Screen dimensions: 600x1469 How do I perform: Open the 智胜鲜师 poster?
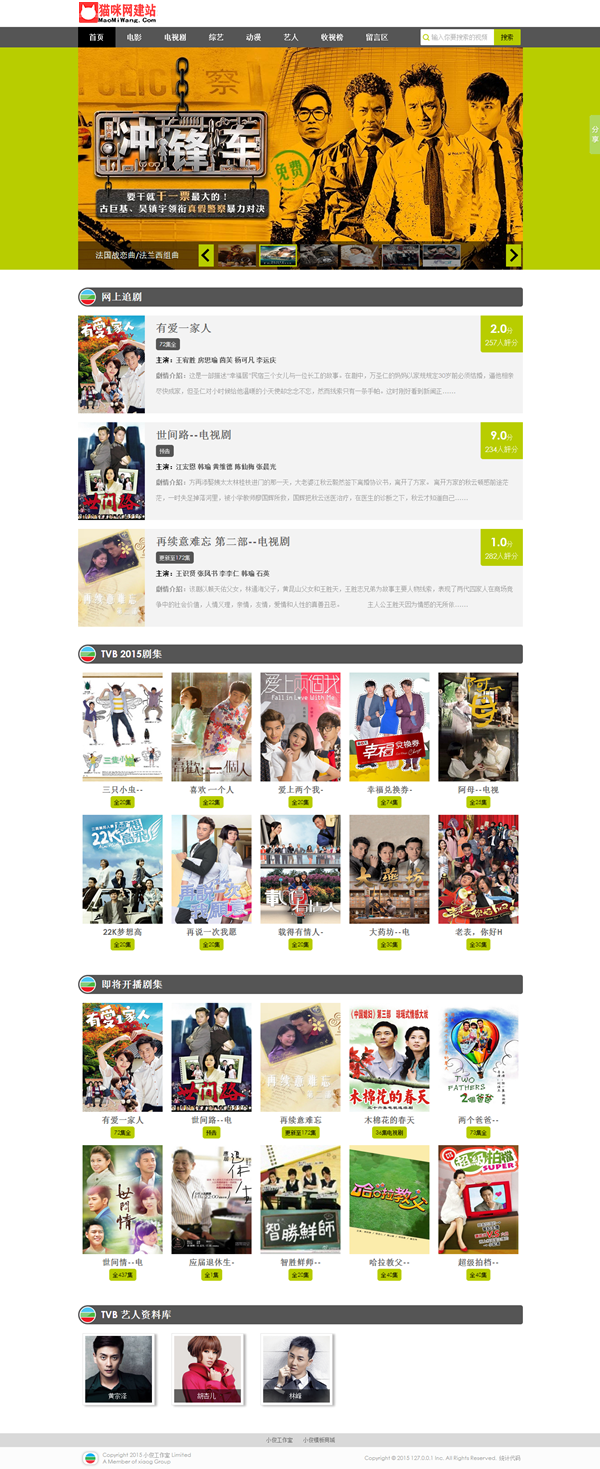tap(300, 1199)
